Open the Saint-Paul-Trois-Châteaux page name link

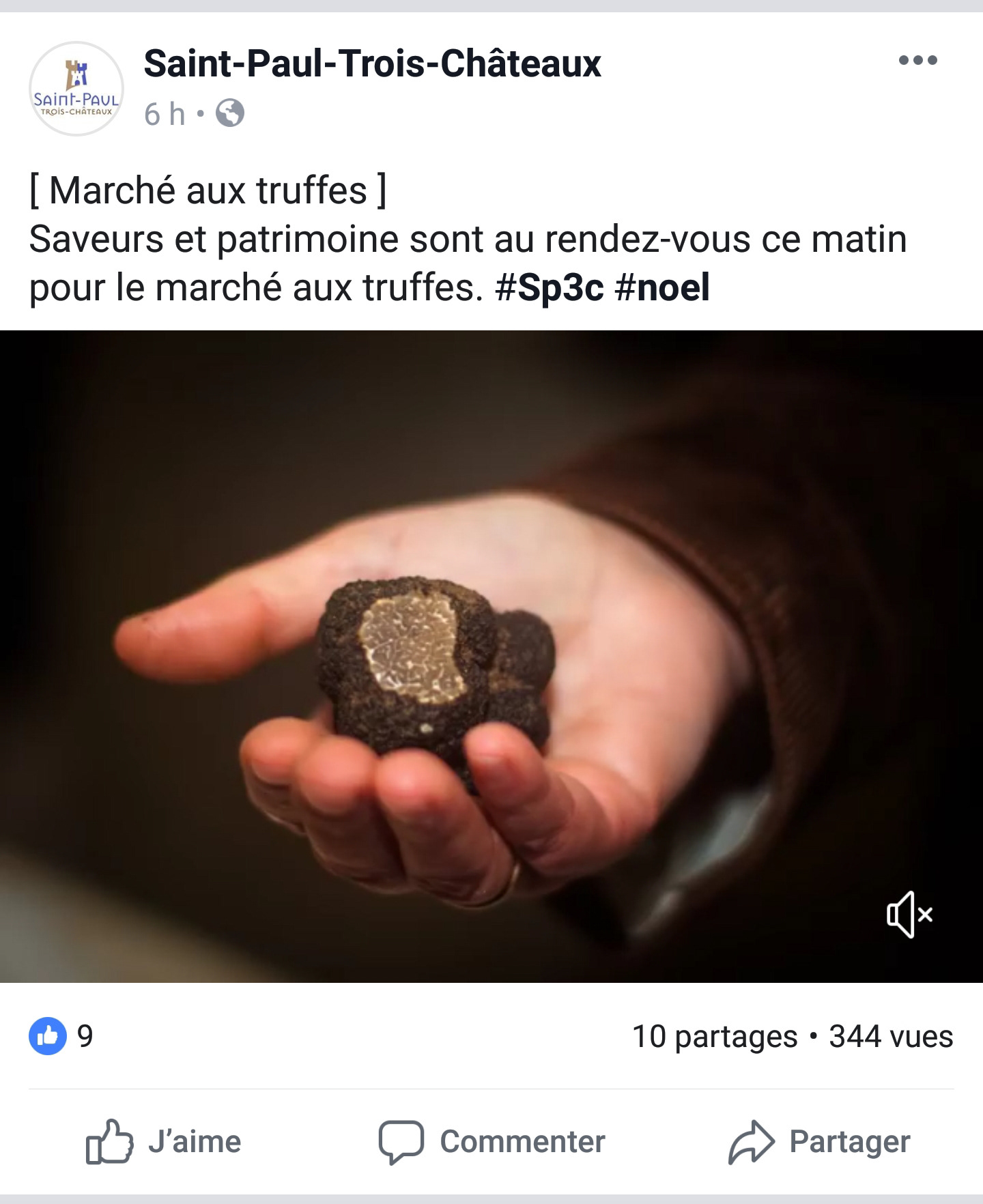point(372,64)
